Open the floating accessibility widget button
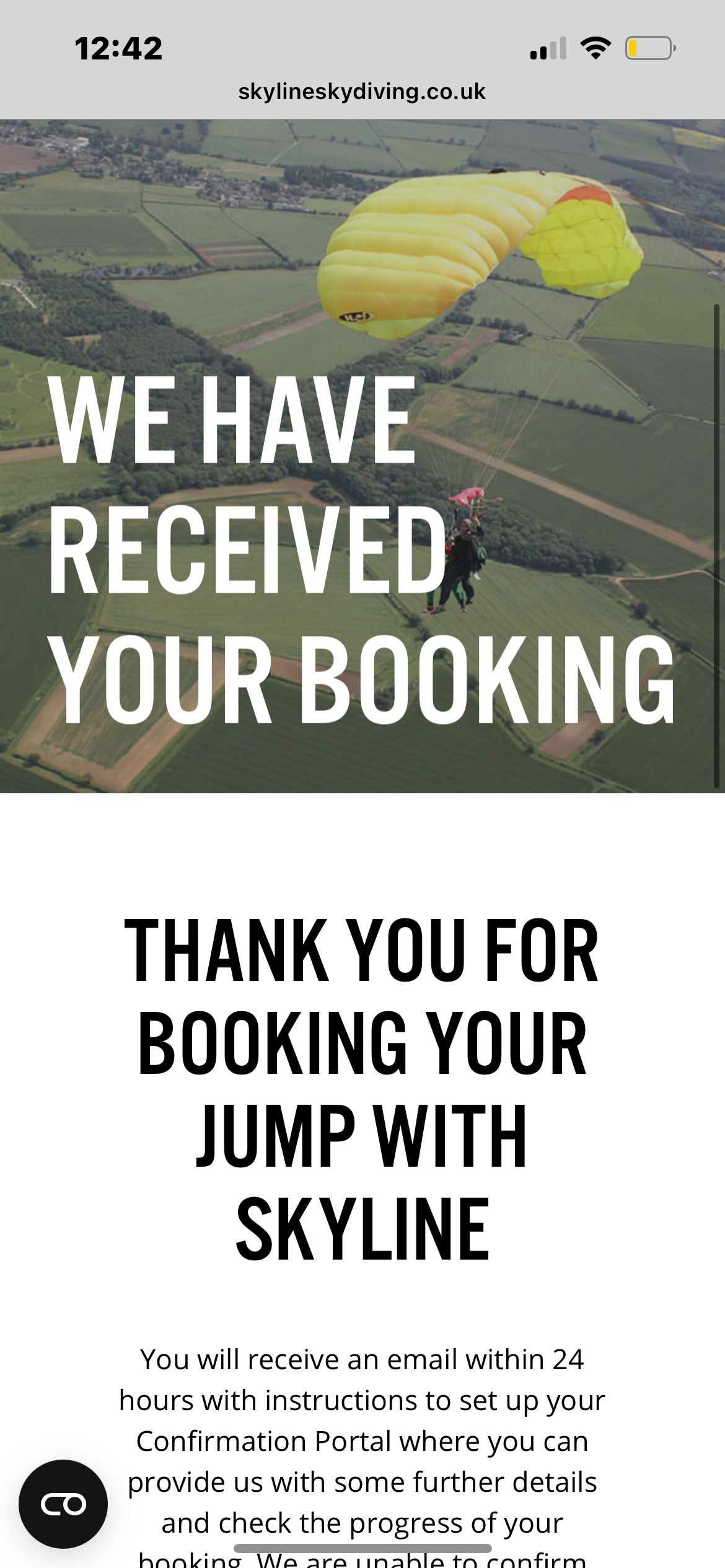The image size is (725, 1568). 63,1504
